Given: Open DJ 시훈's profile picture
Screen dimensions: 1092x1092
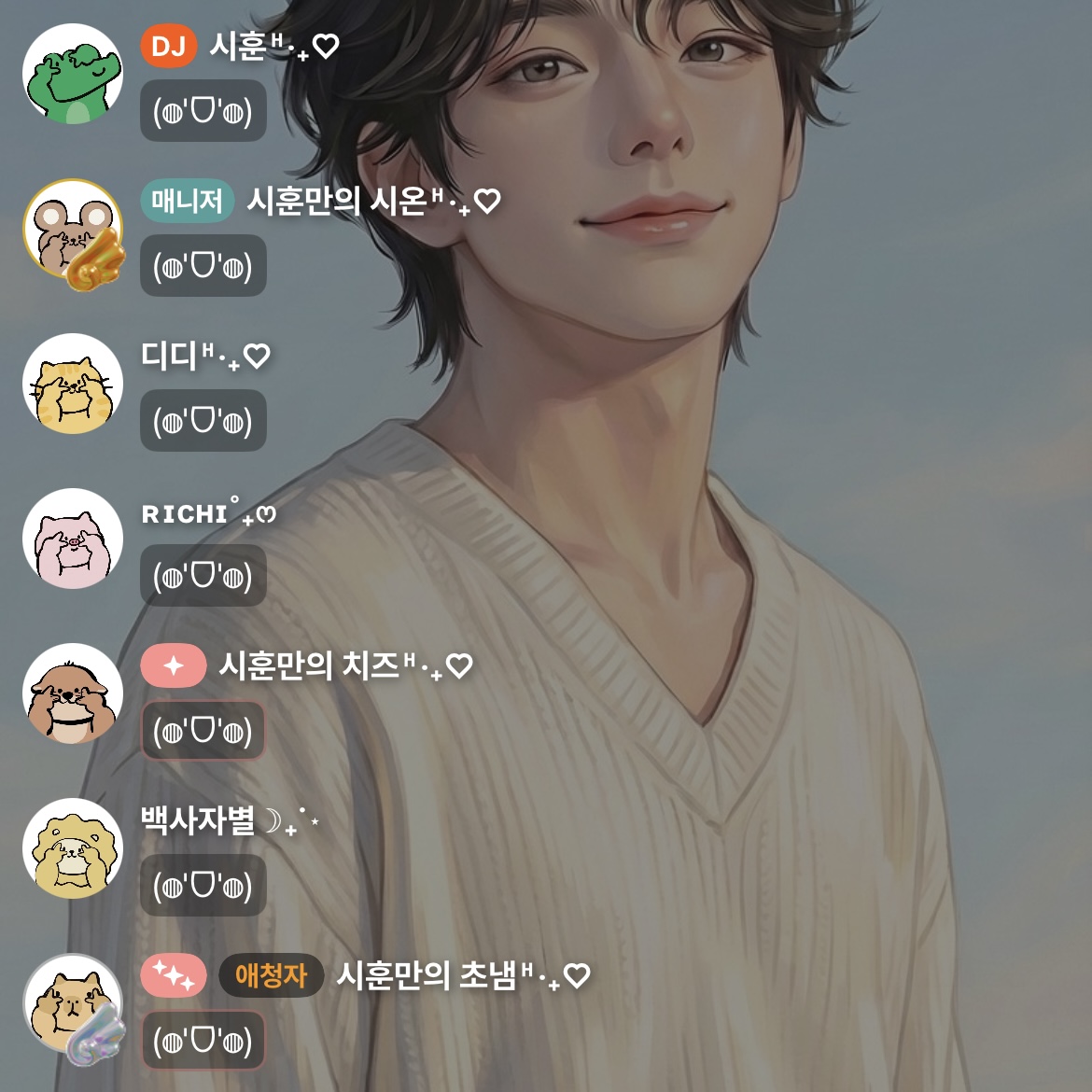Looking at the screenshot, I should pos(73,75).
